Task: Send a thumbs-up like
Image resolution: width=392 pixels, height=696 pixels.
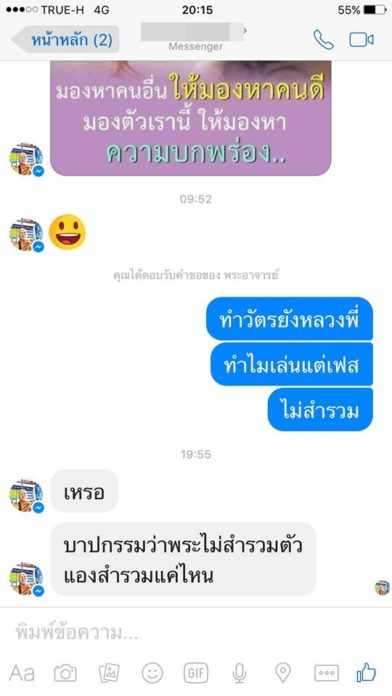Action: coord(367,672)
